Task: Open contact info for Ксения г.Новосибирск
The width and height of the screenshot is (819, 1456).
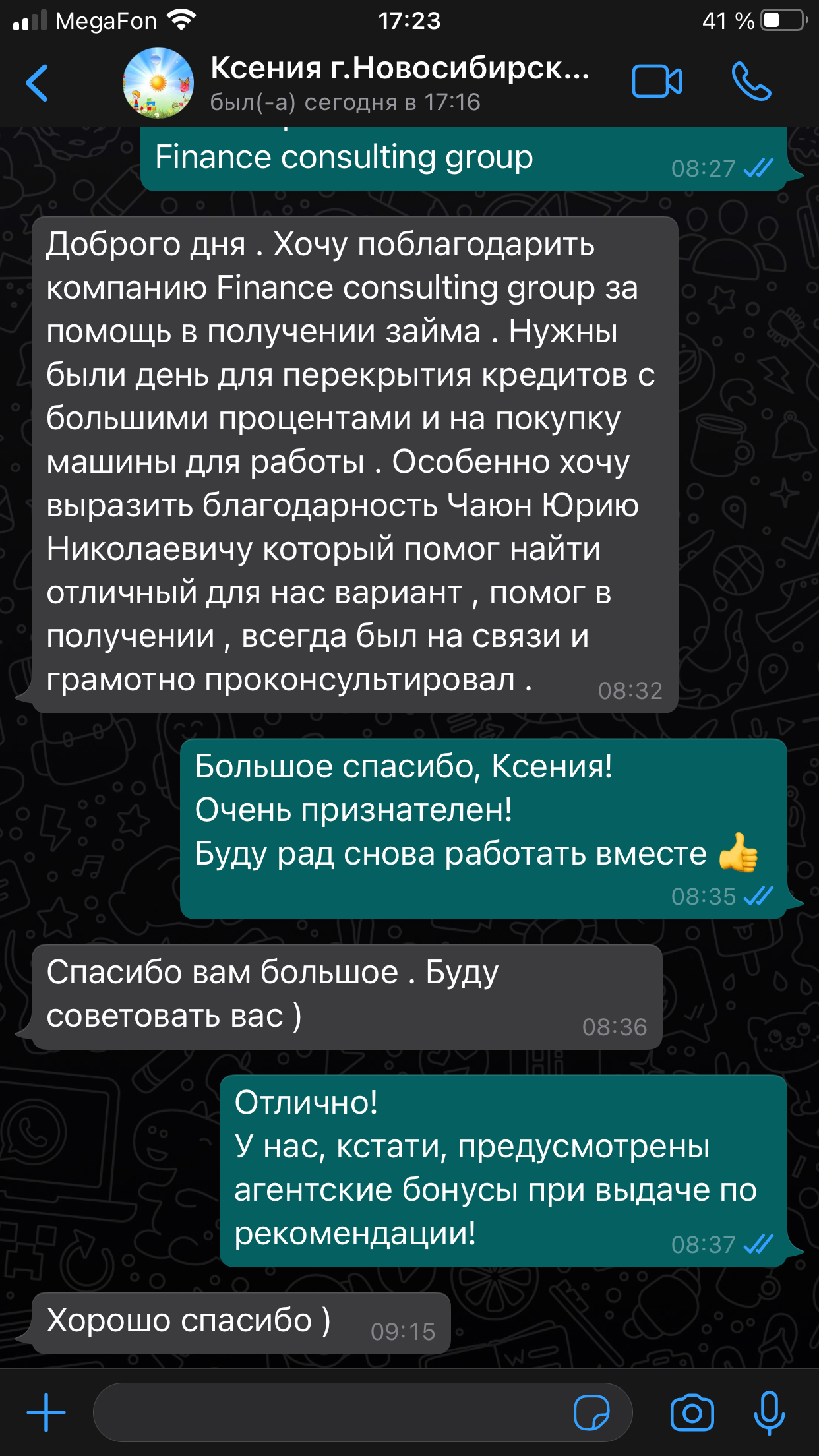Action: 400,83
